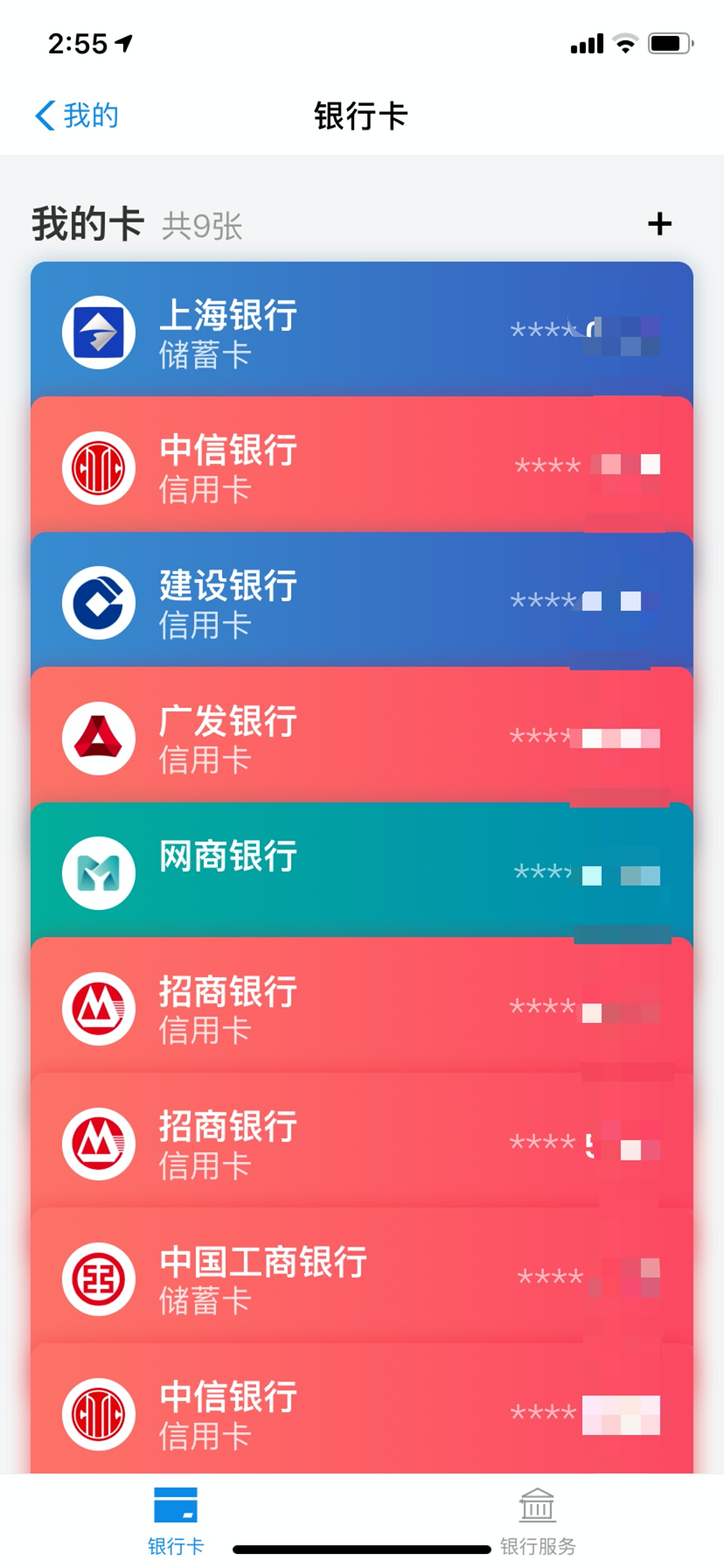Viewport: 724px width, 1568px height.
Task: Tap the 中国工商银行 logo icon
Action: 98,1278
